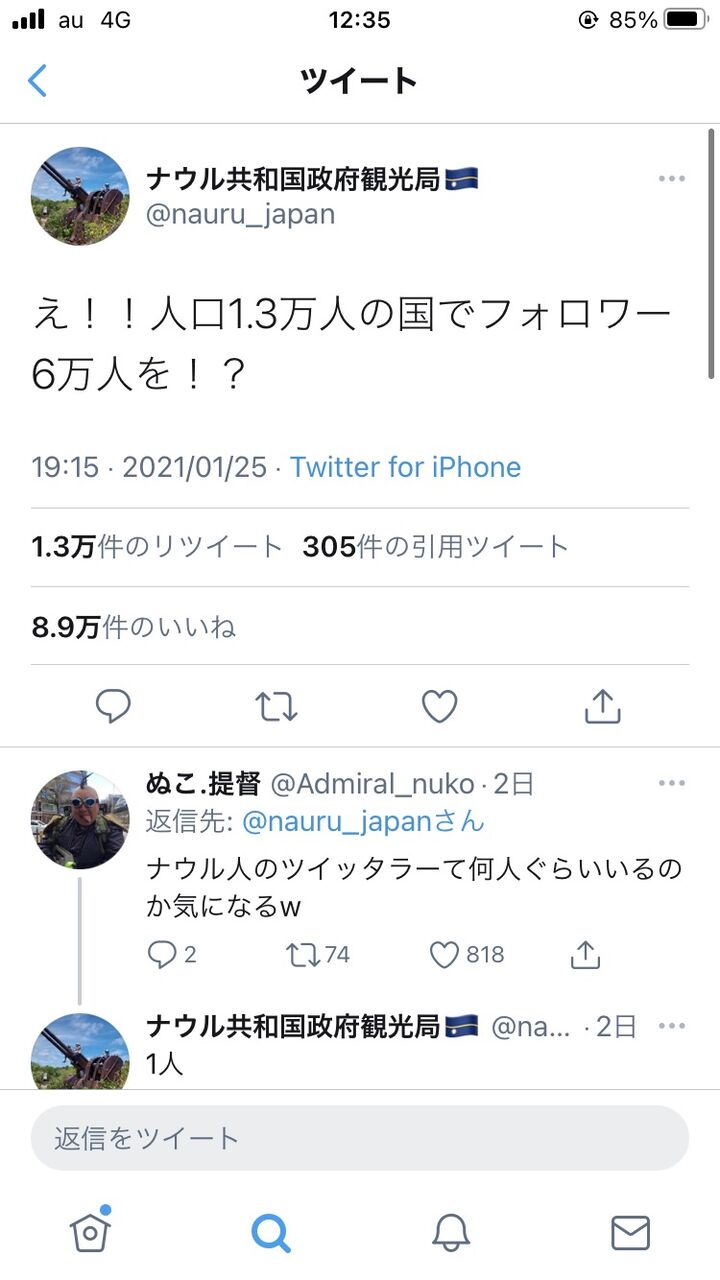Select the retweet icon below the tweet
This screenshot has height=1280, width=720.
coord(276,706)
